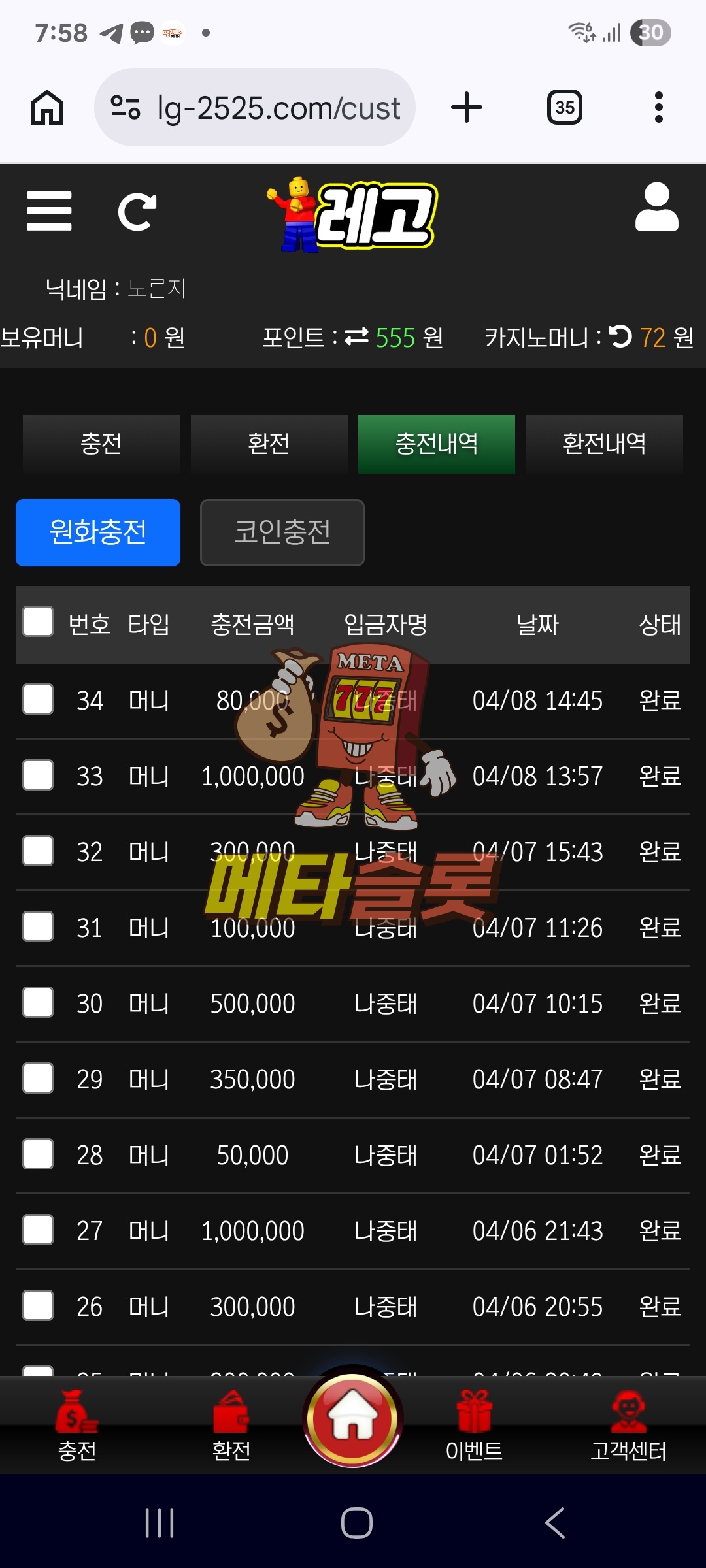The width and height of the screenshot is (706, 1568).
Task: Open 이벤트 in the bottom bar
Action: (x=474, y=1426)
